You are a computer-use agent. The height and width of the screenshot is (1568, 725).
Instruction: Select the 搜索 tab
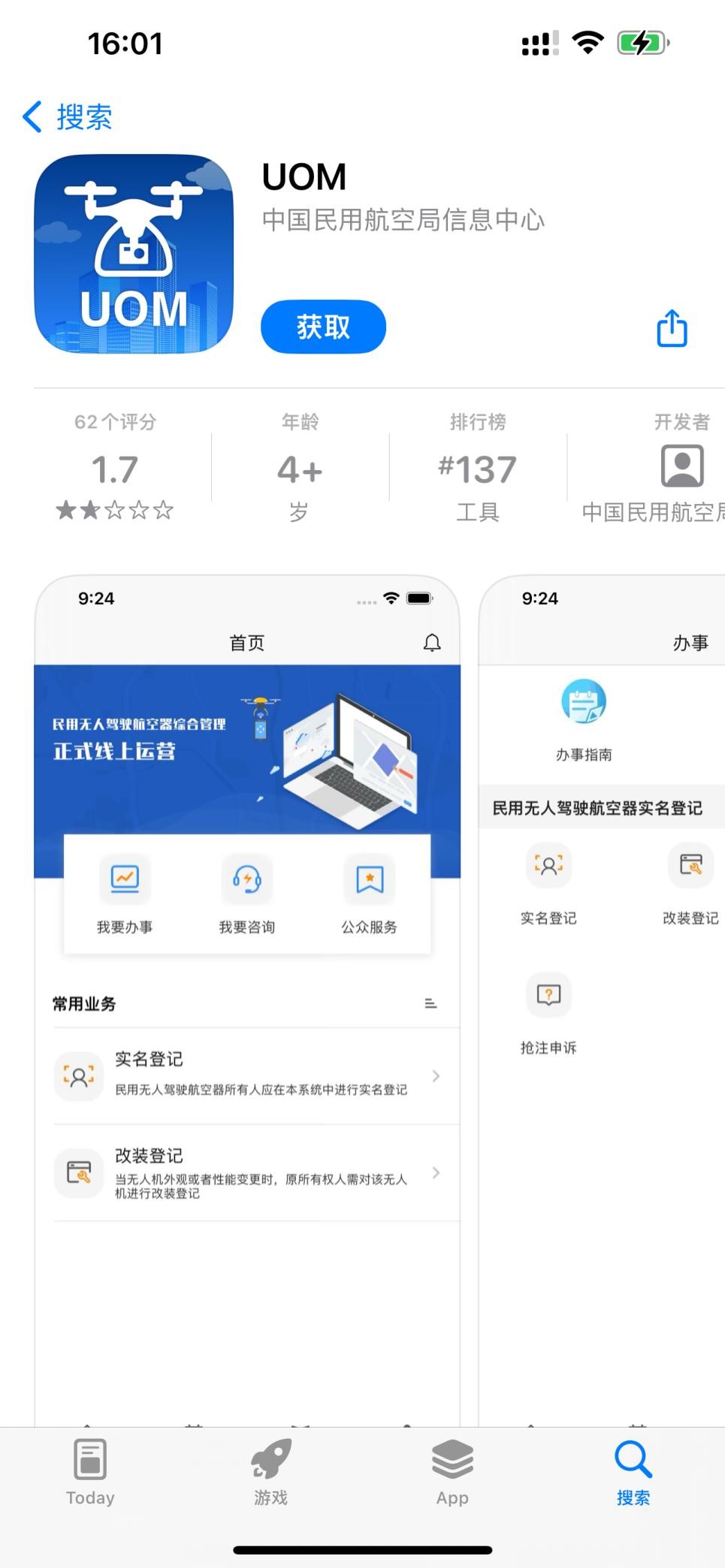[x=633, y=1473]
